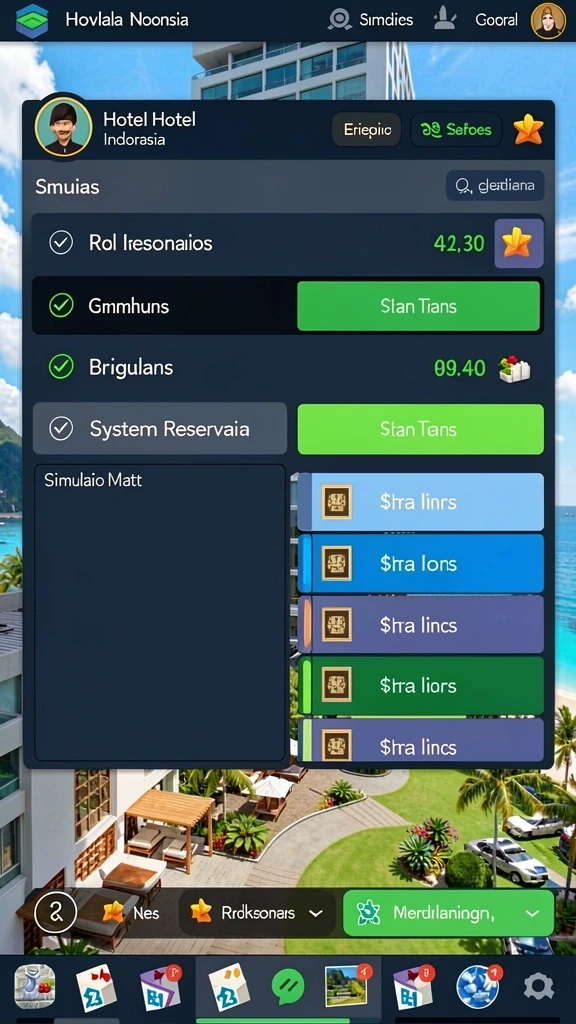
Task: Tap the star icon in Hotel header
Action: [x=528, y=129]
